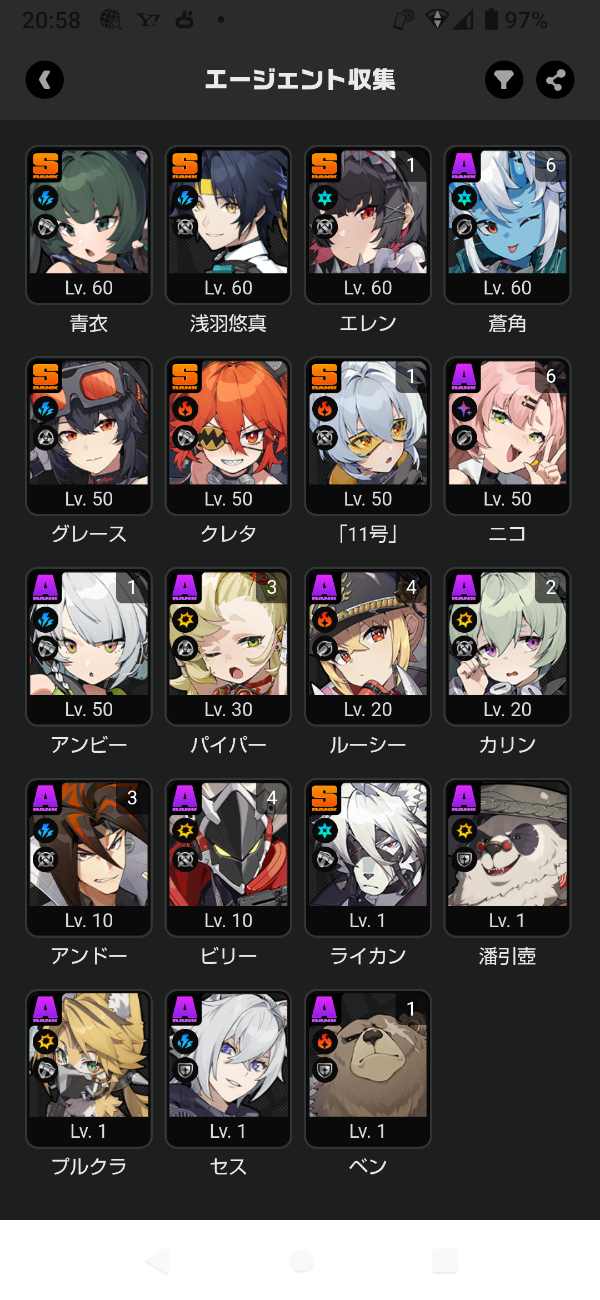The image size is (600, 1300).
Task: Open 「11号」 agent card
Action: [368, 436]
